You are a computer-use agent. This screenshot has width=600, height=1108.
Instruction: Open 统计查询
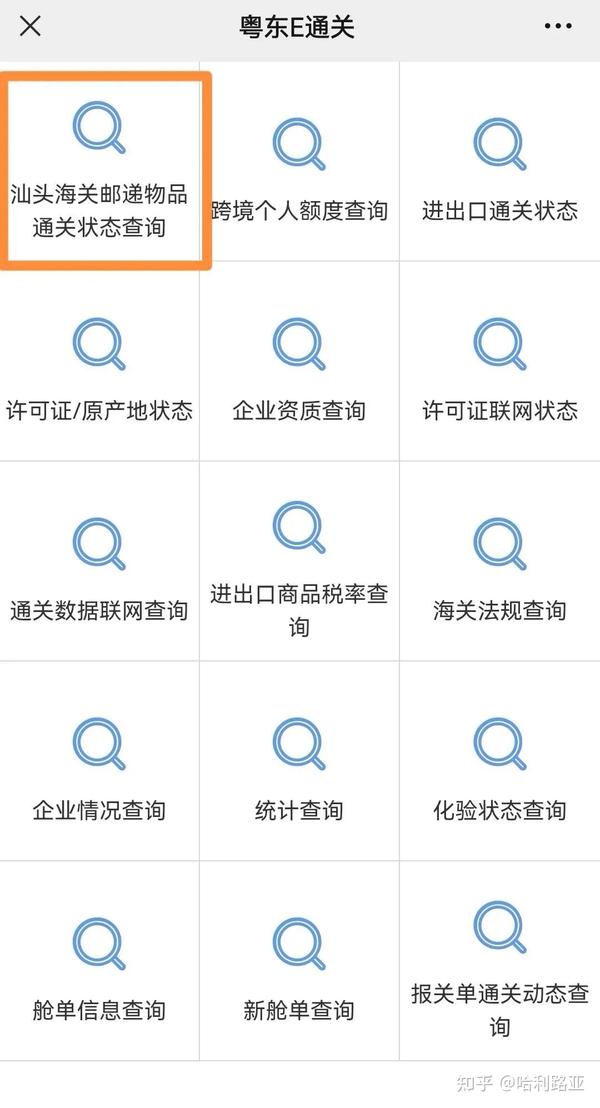tap(299, 761)
